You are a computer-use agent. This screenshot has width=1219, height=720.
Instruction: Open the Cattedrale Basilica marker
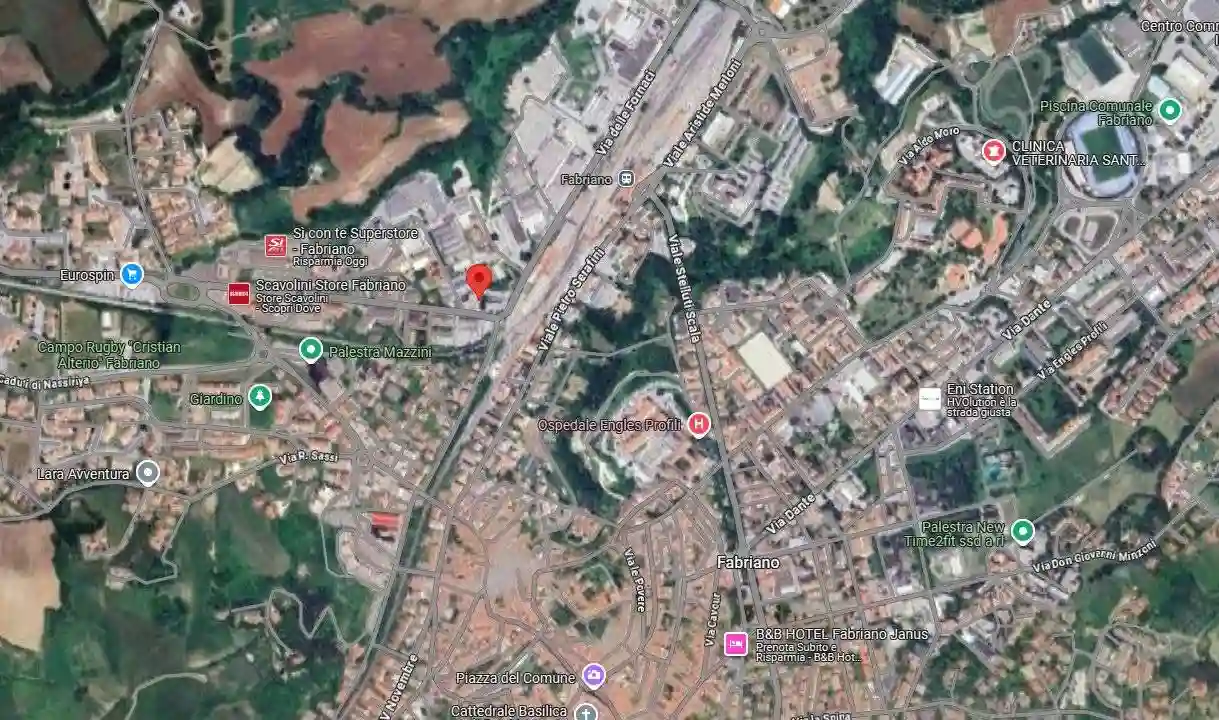pos(586,712)
